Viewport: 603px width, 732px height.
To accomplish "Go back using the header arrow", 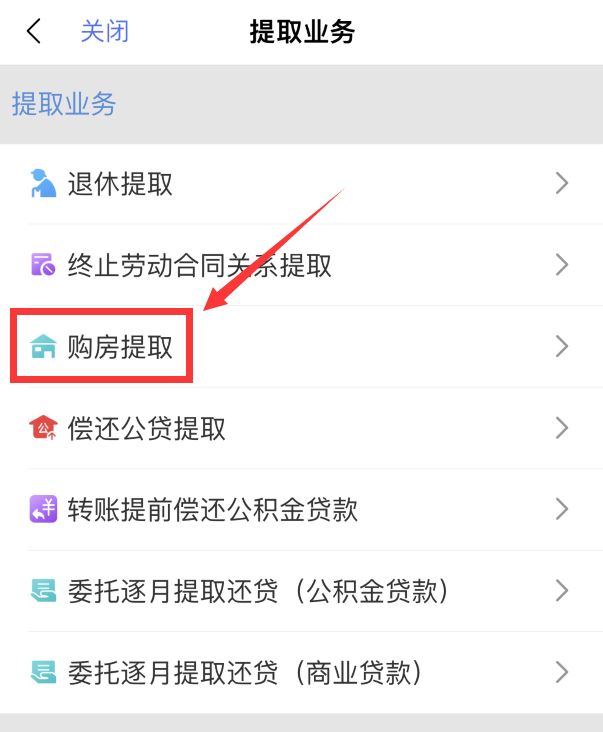I will click(x=35, y=32).
